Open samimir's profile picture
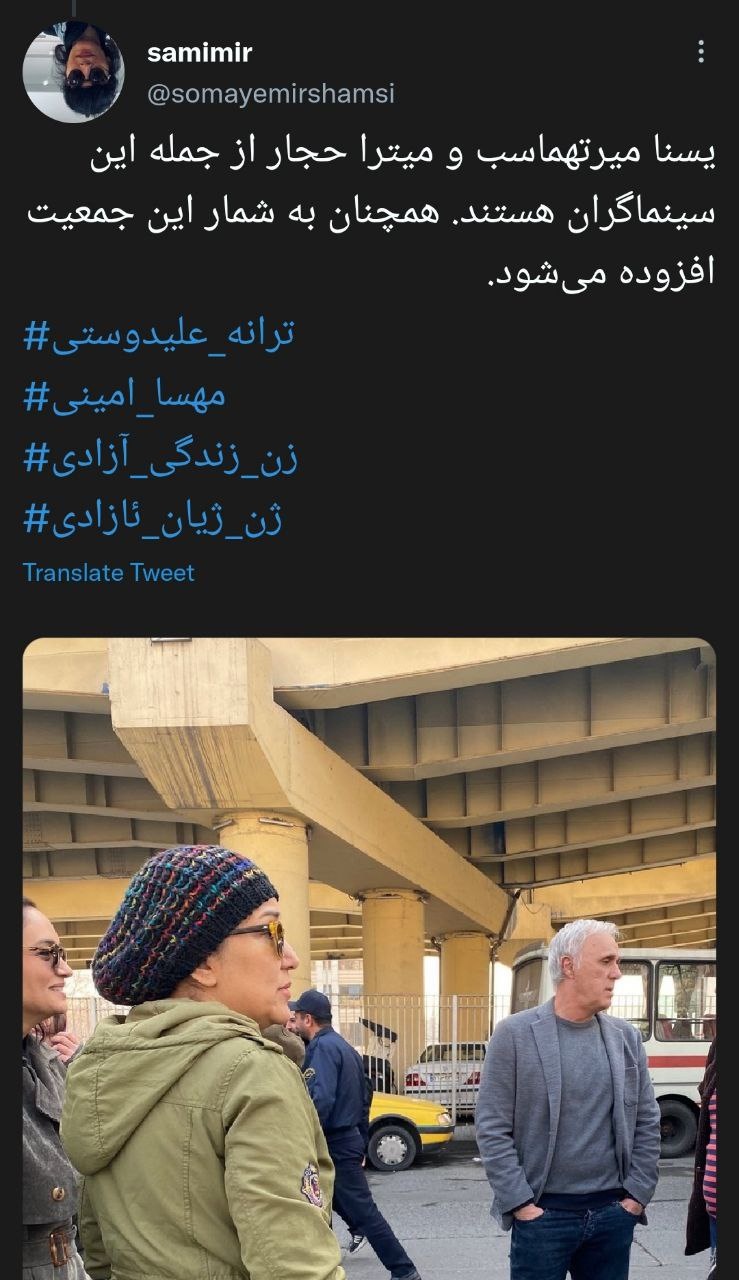 tap(73, 72)
